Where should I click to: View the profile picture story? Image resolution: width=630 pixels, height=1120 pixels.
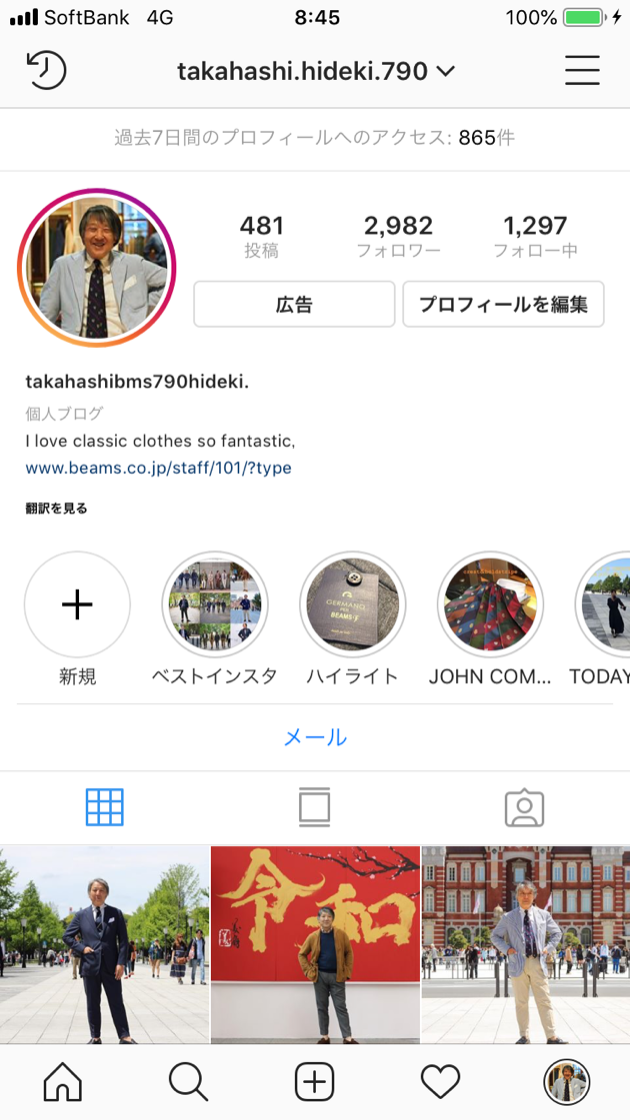tap(97, 268)
